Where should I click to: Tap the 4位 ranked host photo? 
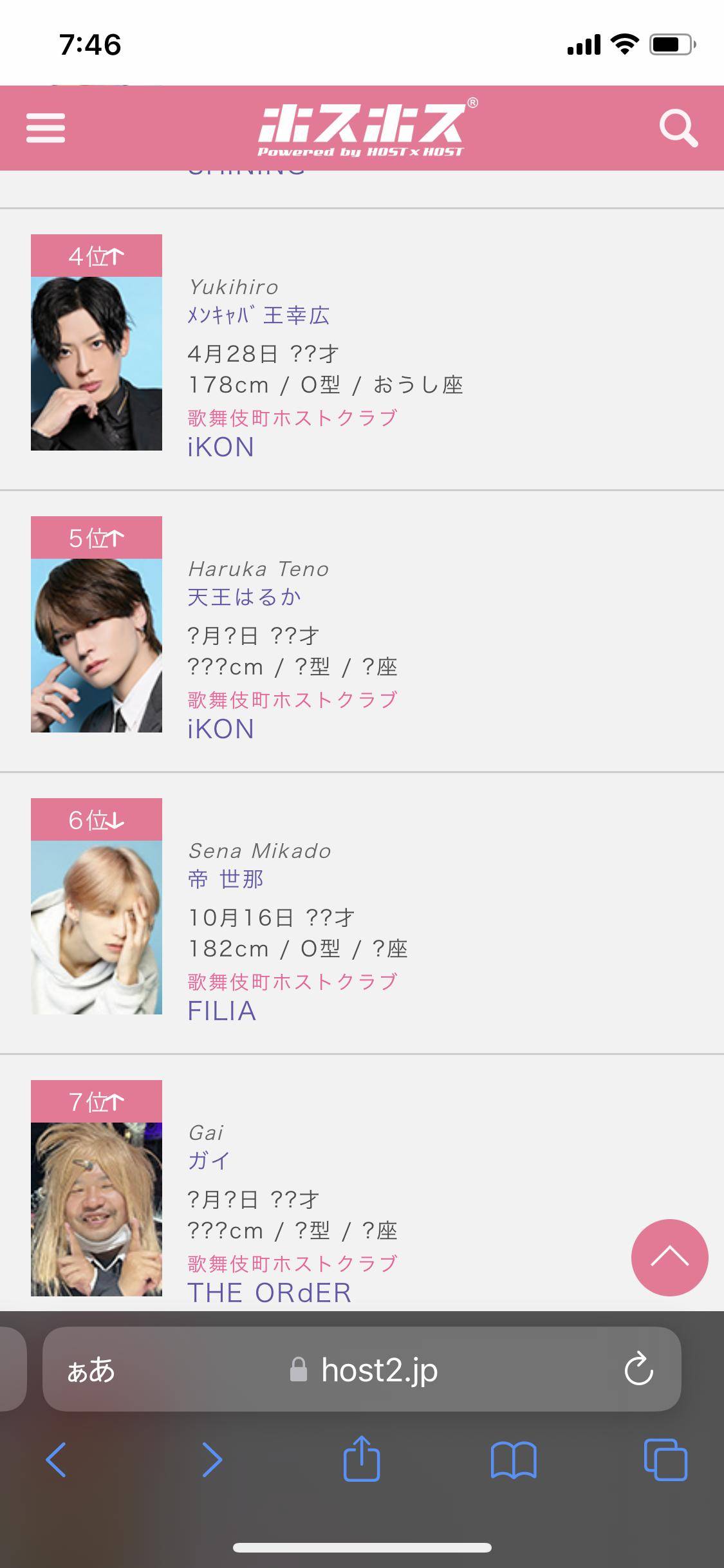97,363
